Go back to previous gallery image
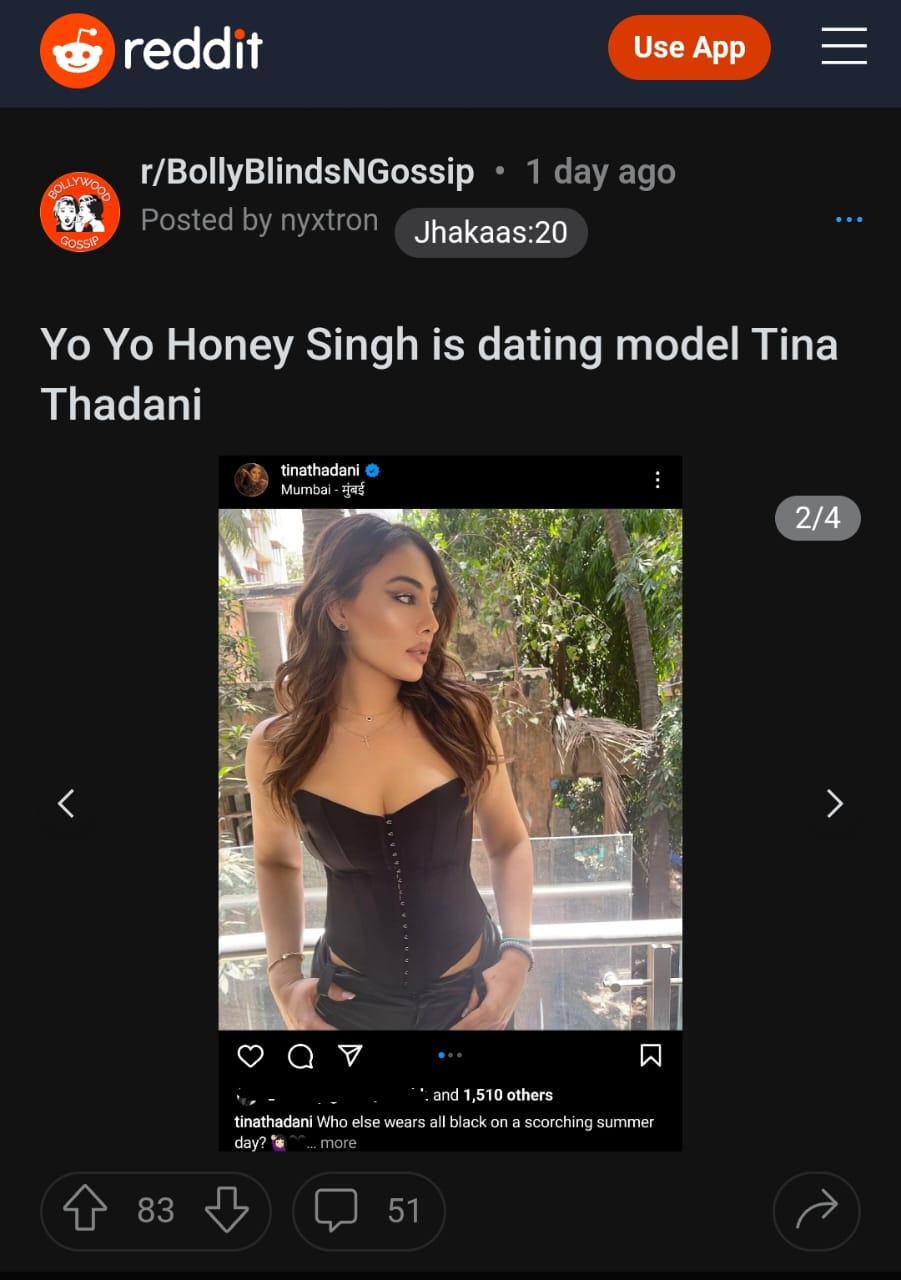Screen dimensions: 901x1280 coord(66,803)
